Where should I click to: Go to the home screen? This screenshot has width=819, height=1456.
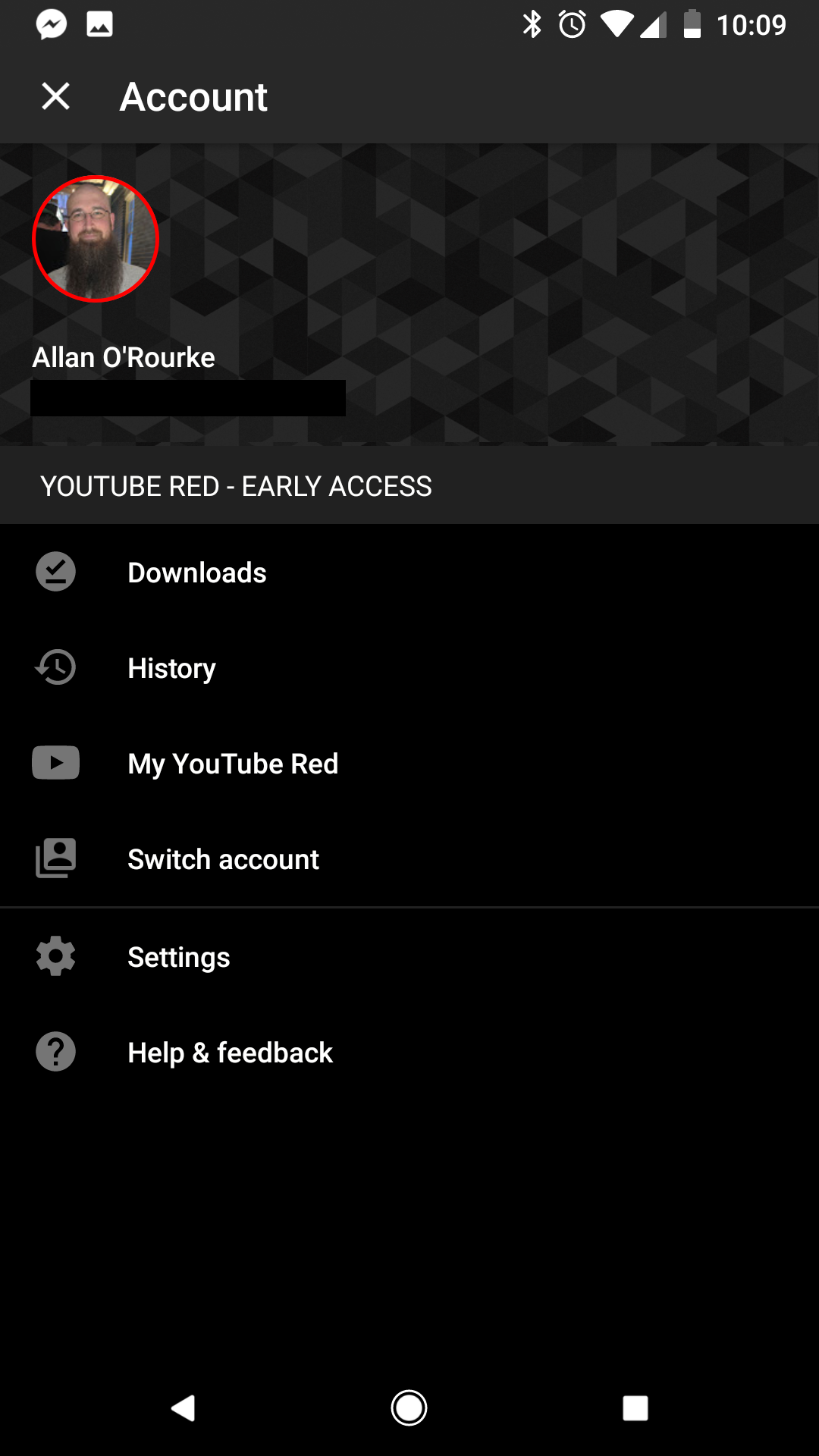pos(409,1408)
